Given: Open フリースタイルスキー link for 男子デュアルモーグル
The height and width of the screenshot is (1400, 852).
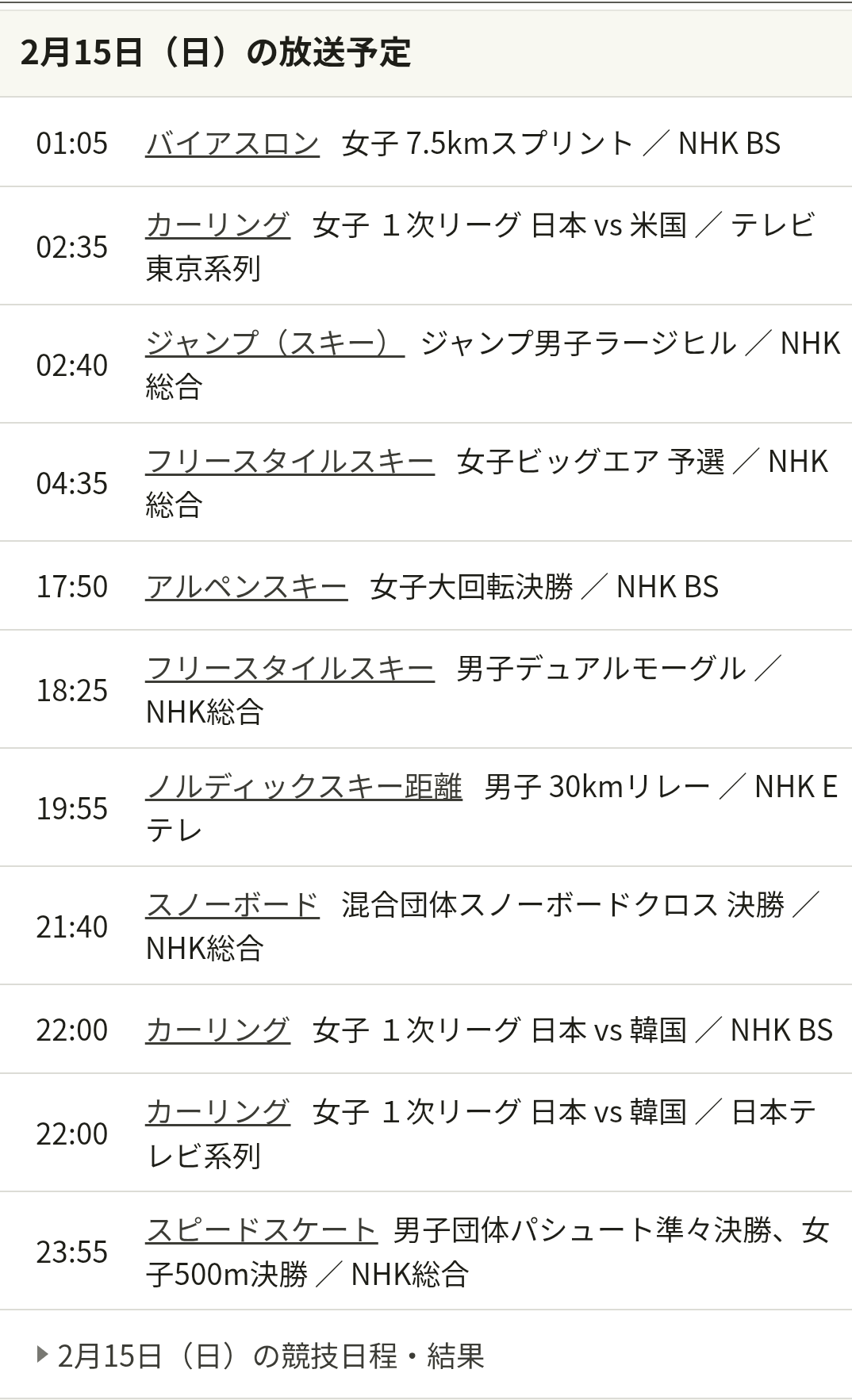Looking at the screenshot, I should point(290,669).
